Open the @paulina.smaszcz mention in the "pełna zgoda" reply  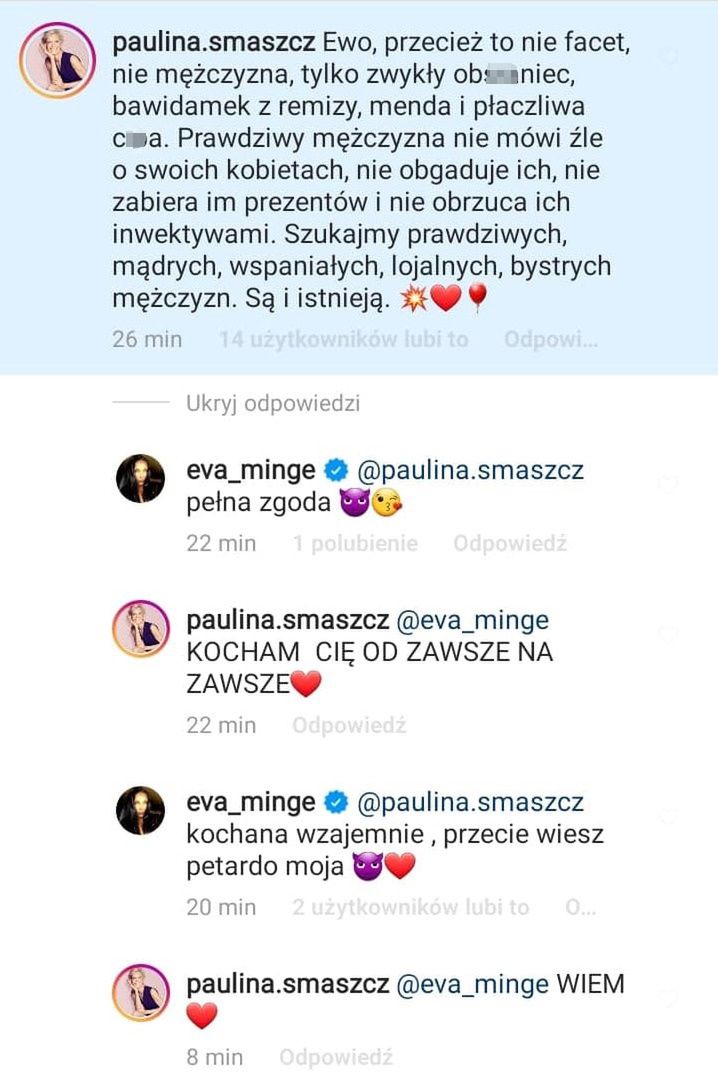point(470,470)
